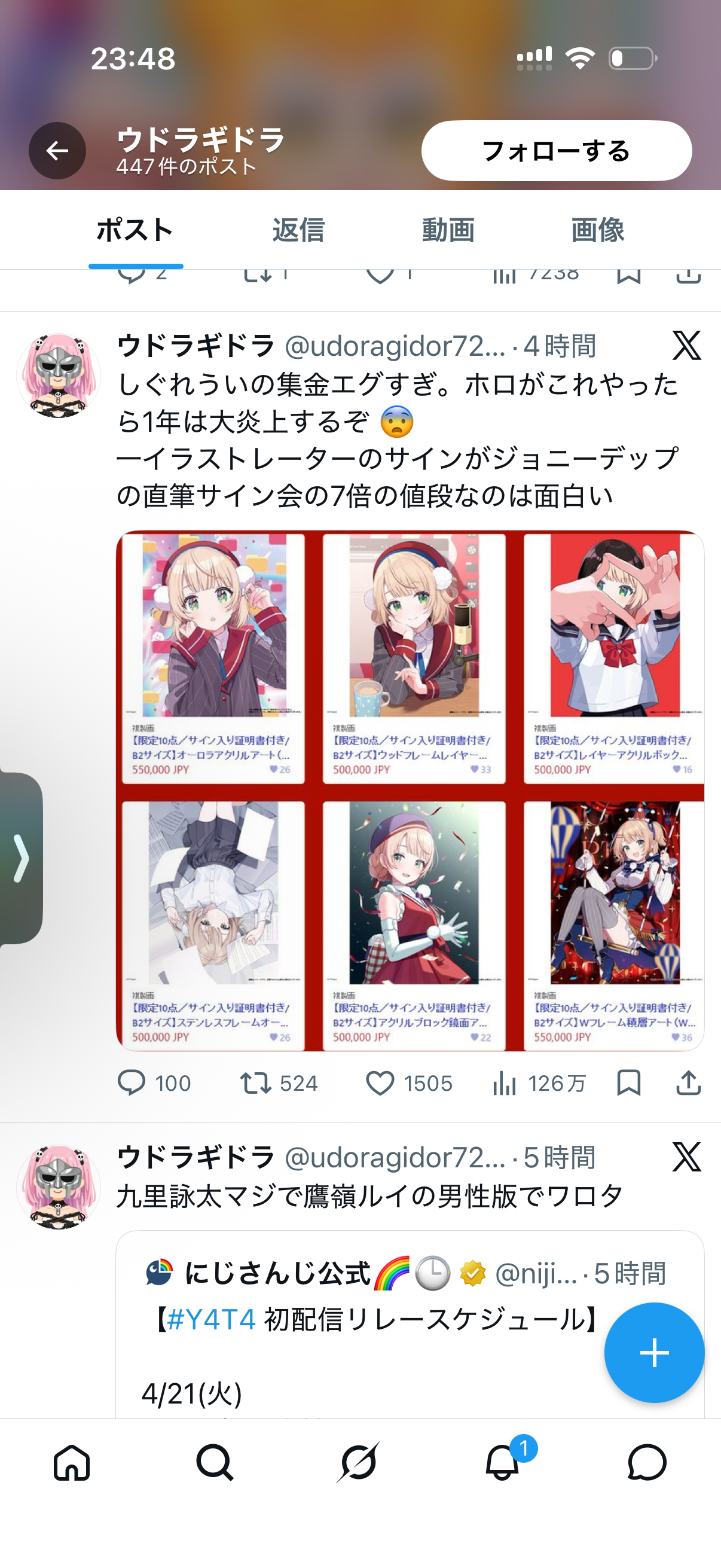721x1568 pixels.
Task: Switch to the 動画 tab
Action: (448, 230)
